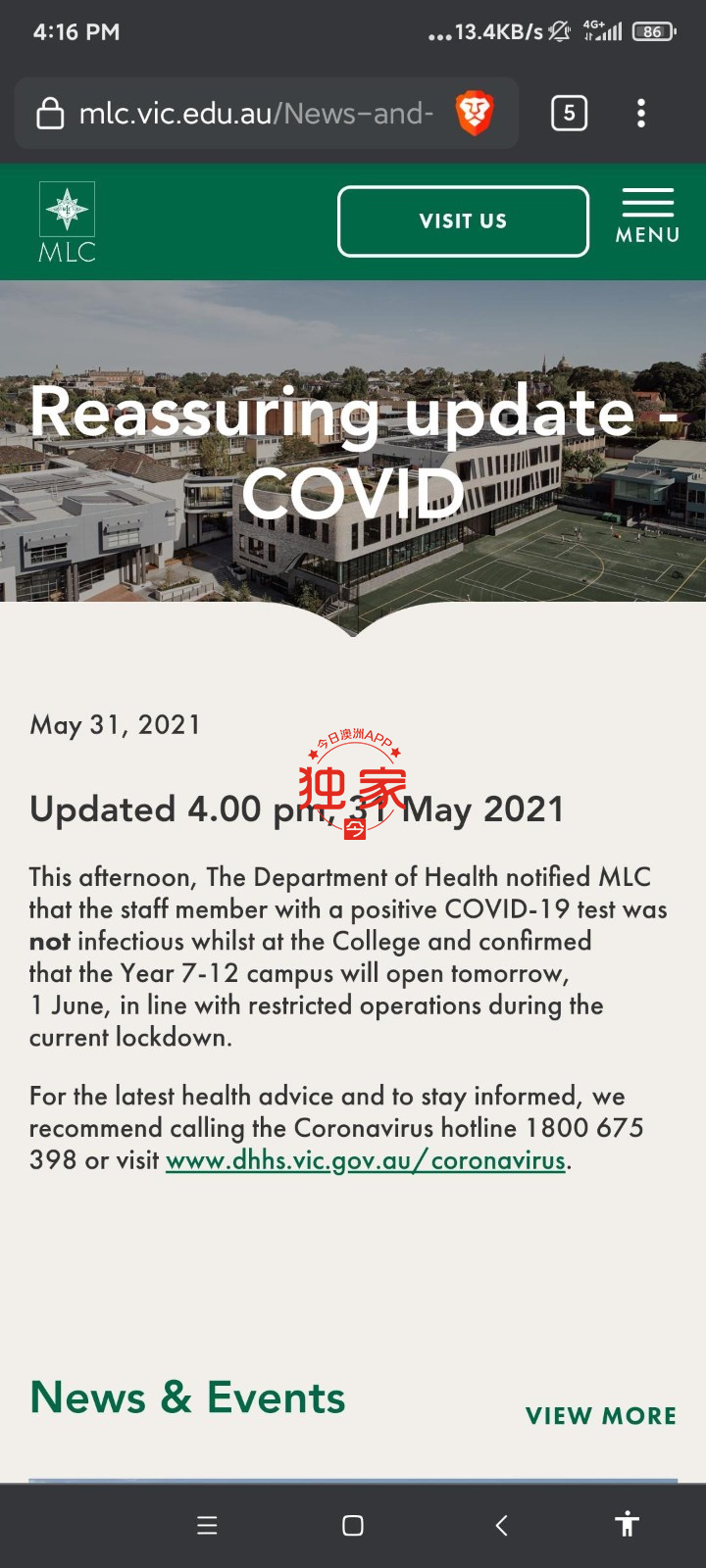Open the browser overflow menu

pos(641,114)
